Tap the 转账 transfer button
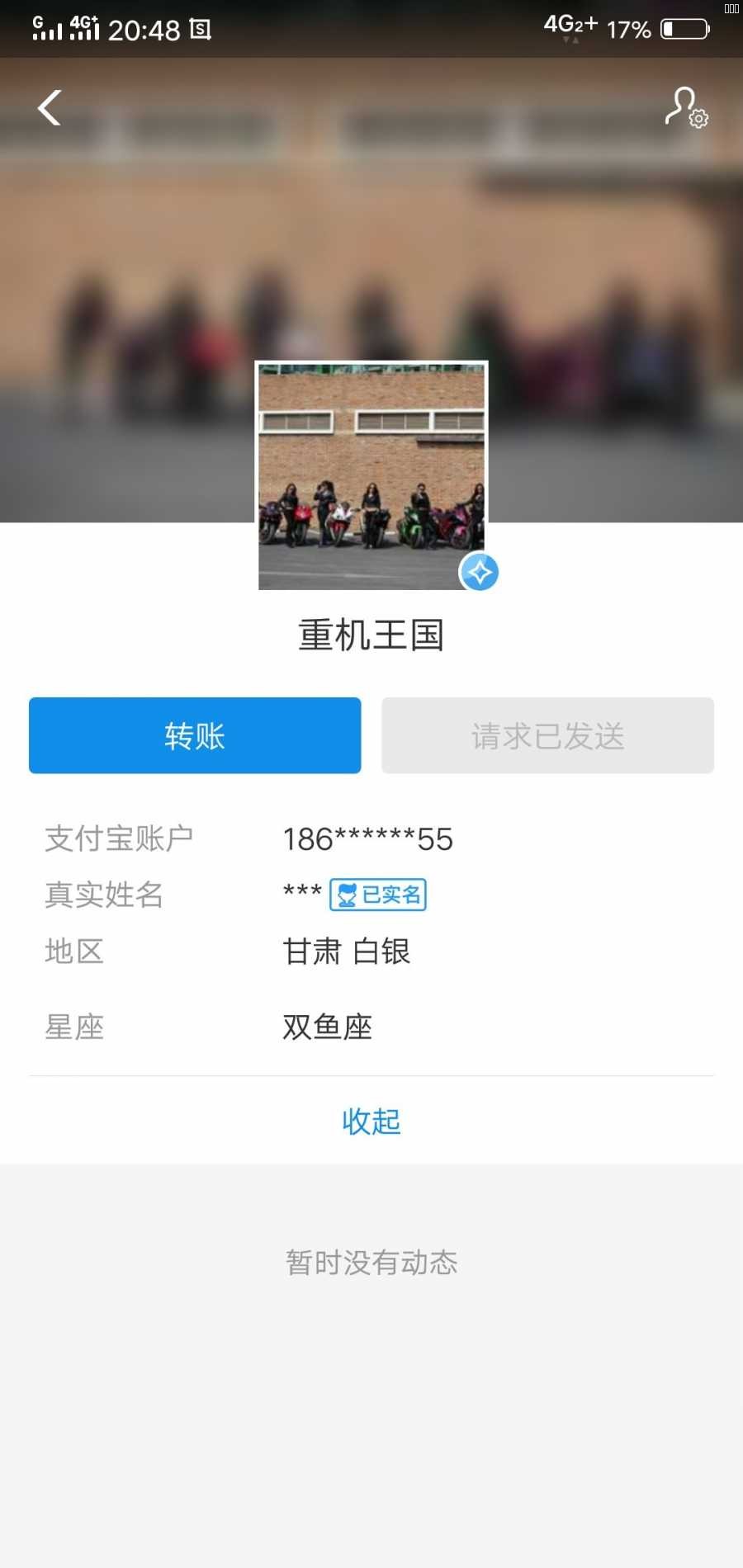 coord(195,735)
